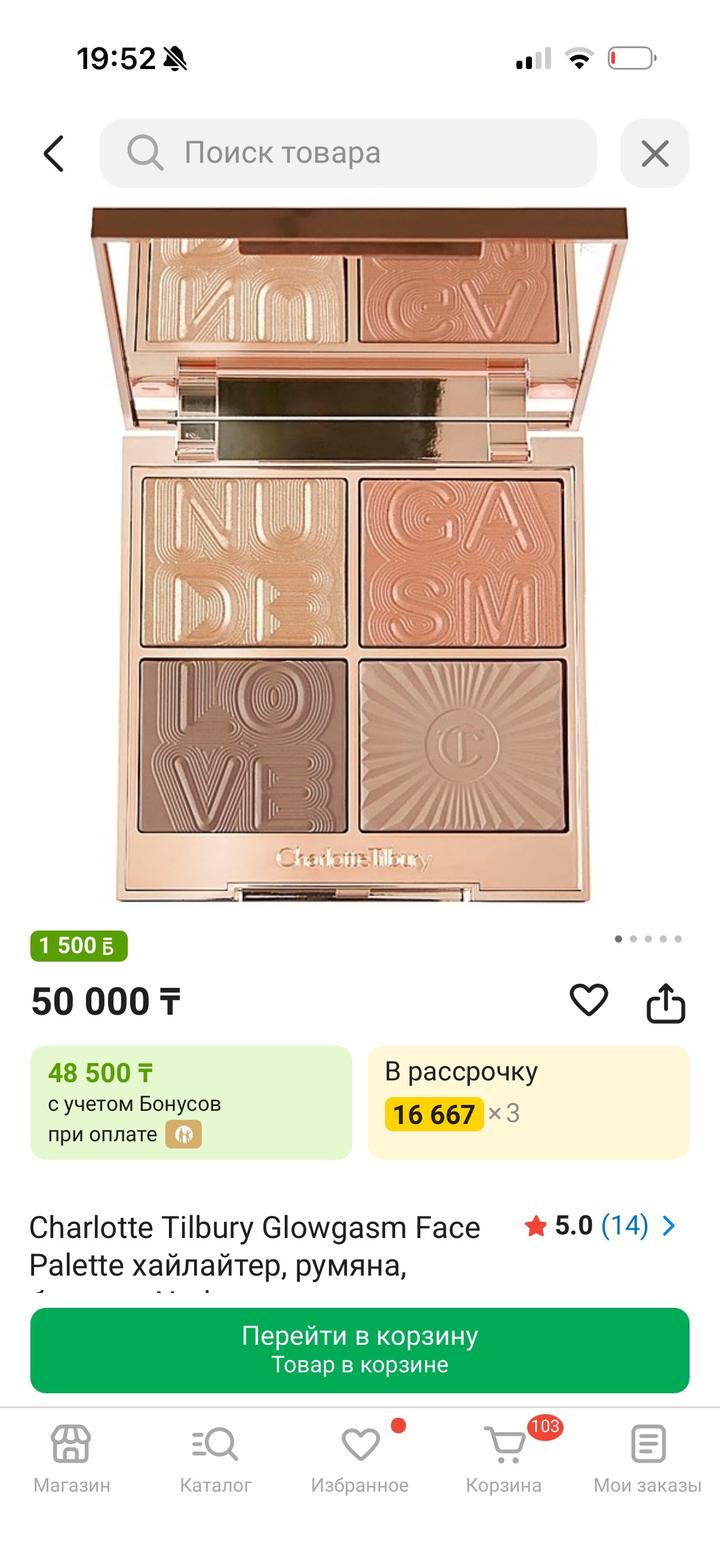The width and height of the screenshot is (720, 1565).
Task: Switch to Мои заказы tab
Action: (648, 1458)
